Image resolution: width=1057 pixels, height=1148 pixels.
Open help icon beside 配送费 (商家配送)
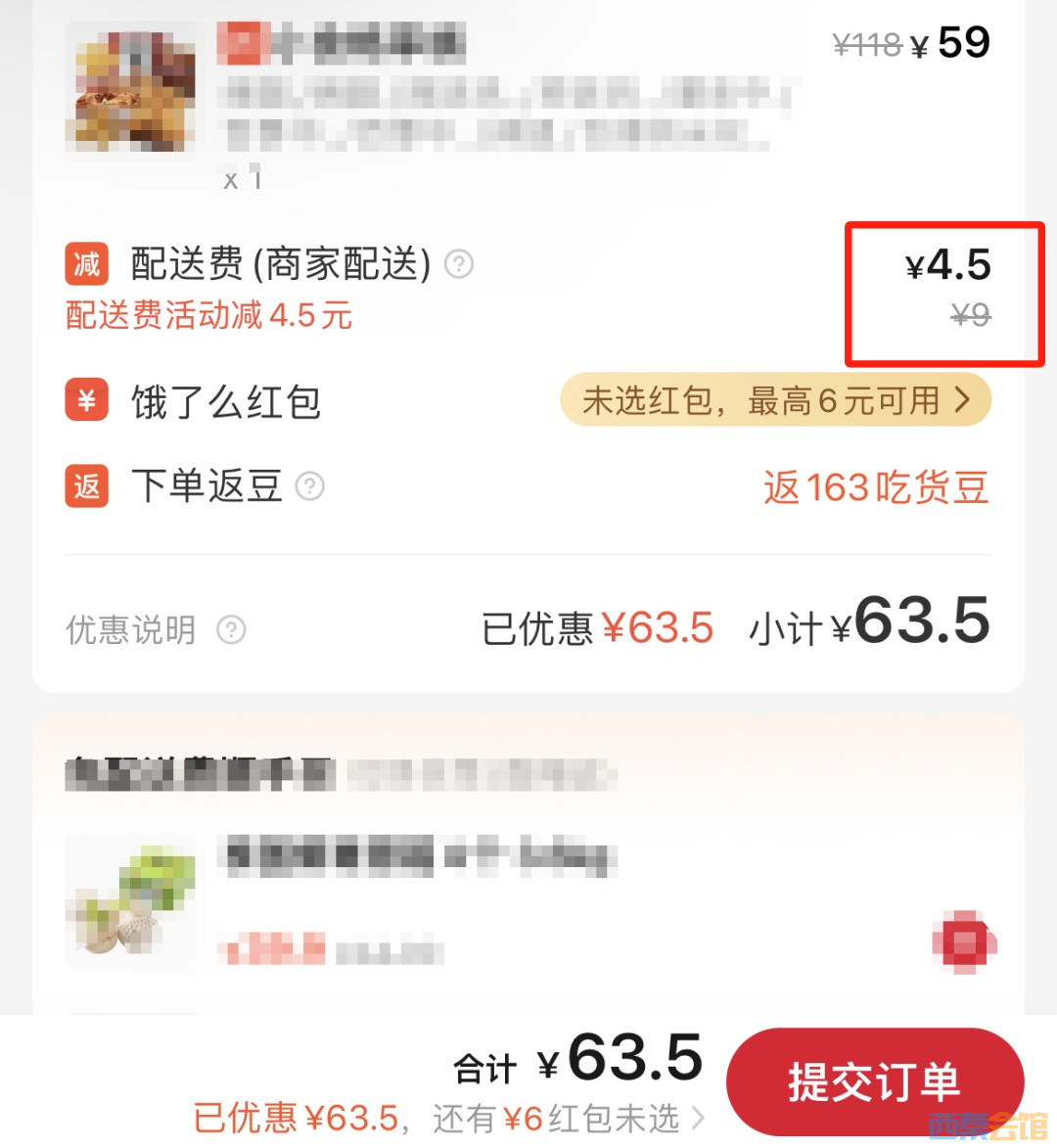coord(459,264)
